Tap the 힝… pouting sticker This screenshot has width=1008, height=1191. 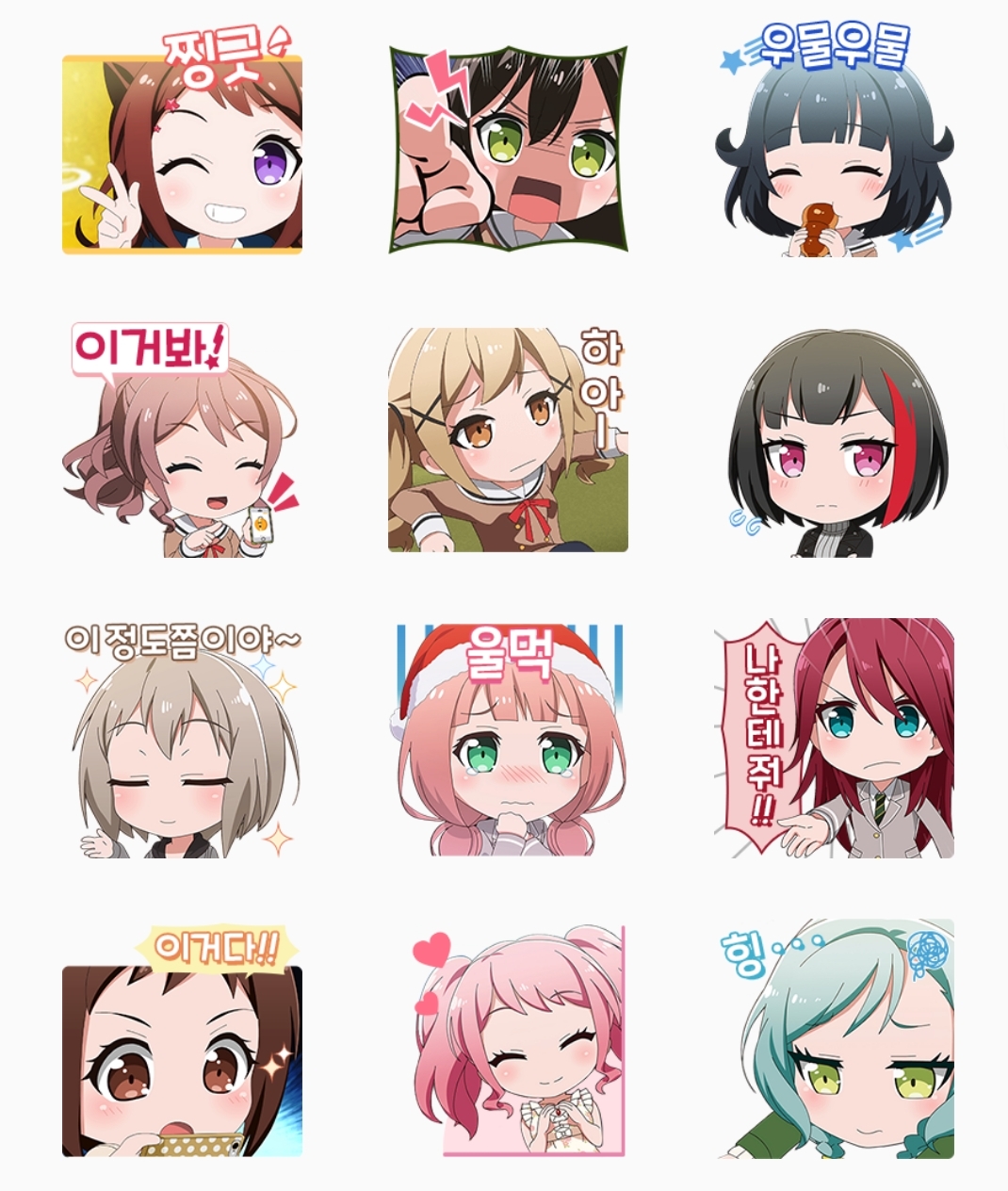coord(835,1040)
